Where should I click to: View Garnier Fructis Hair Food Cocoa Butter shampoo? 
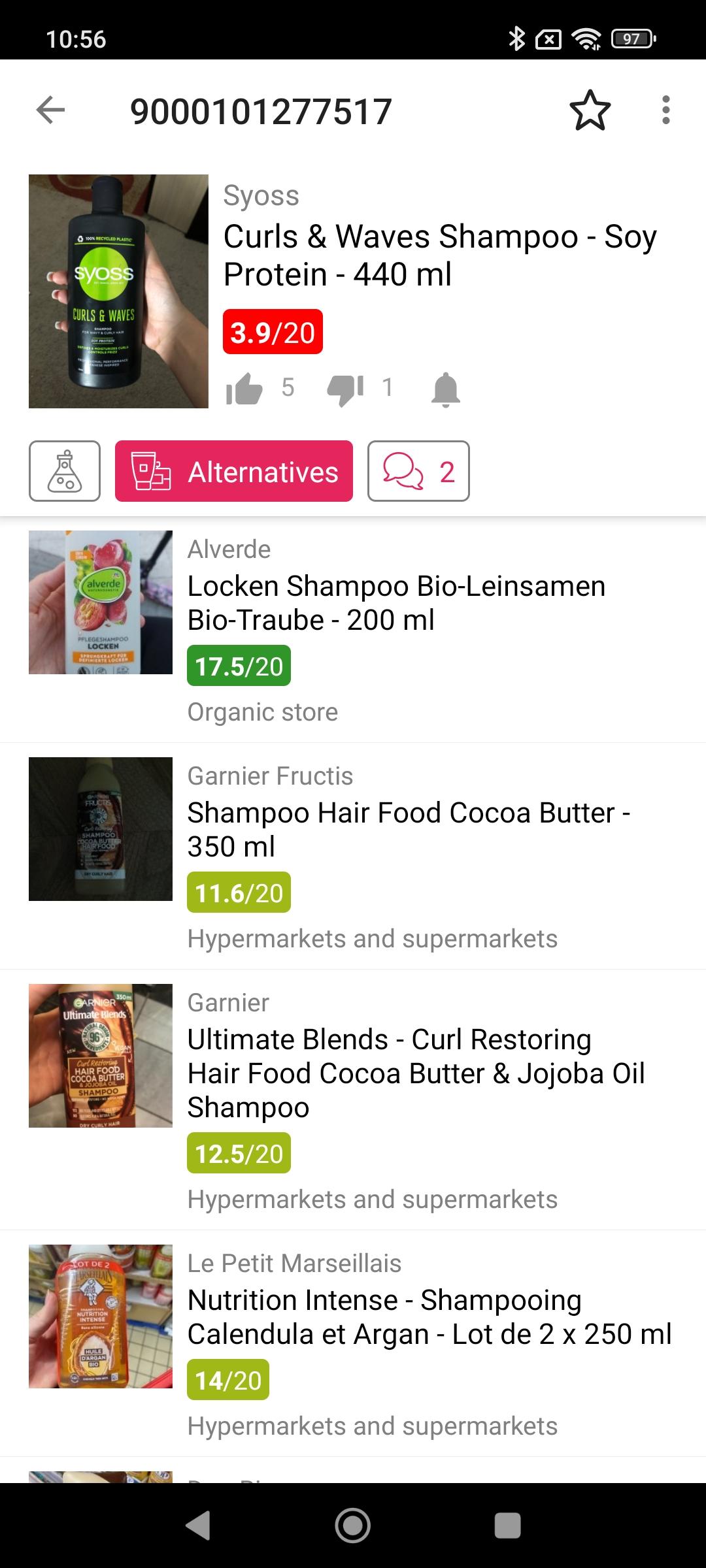click(x=353, y=856)
